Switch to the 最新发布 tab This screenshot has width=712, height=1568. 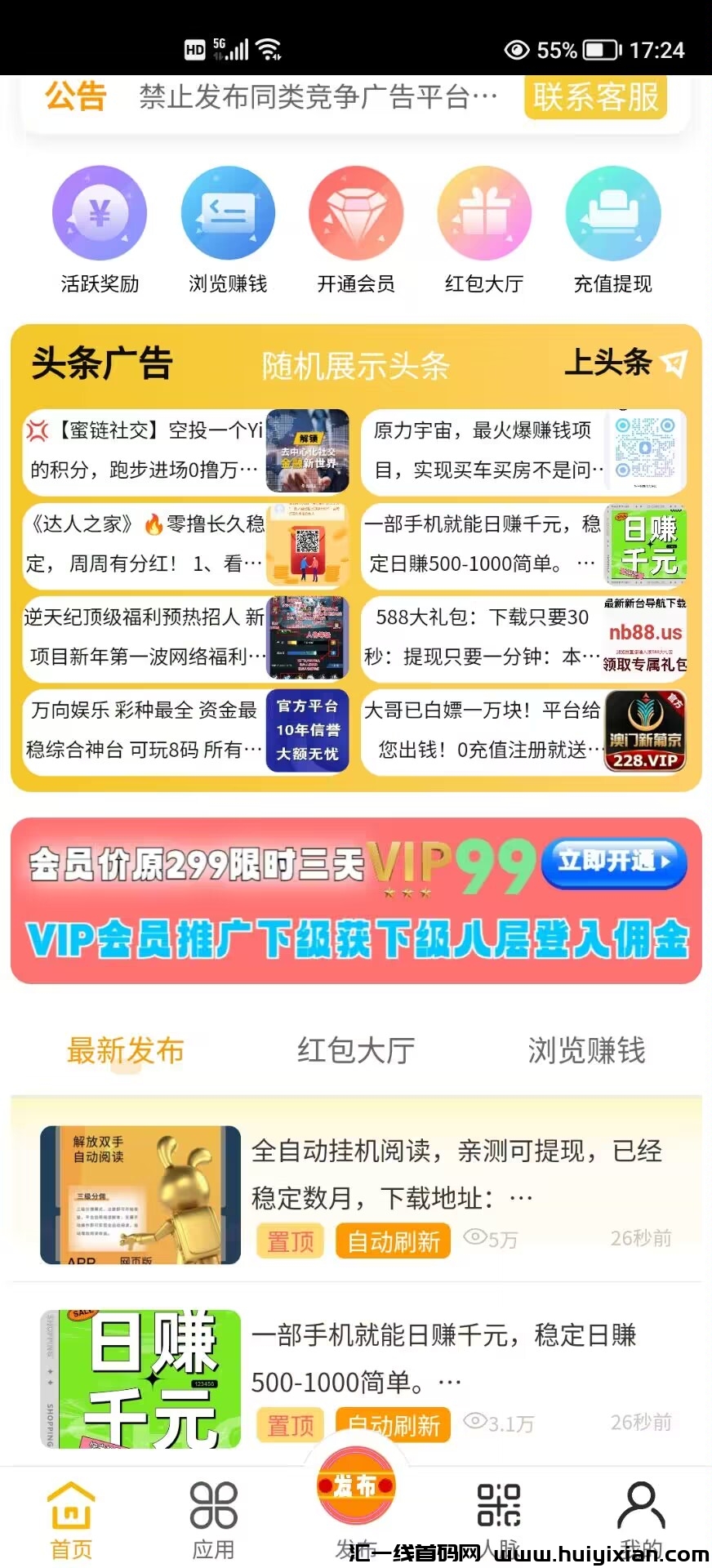[125, 1050]
